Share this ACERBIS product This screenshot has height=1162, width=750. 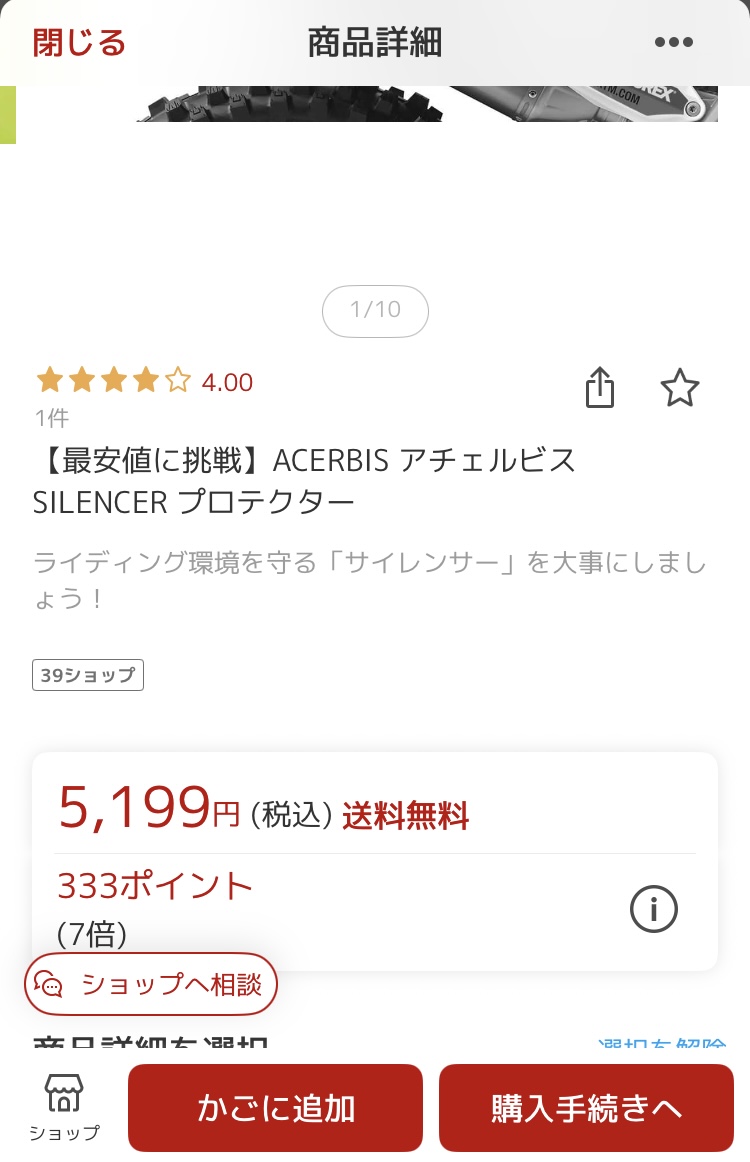click(x=599, y=388)
